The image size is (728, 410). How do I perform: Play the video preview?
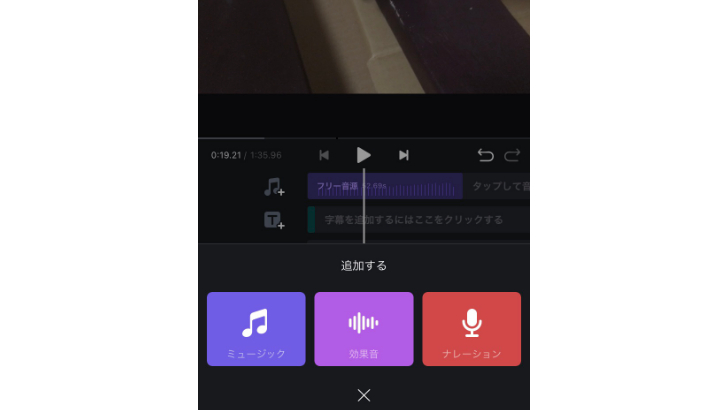[364, 155]
